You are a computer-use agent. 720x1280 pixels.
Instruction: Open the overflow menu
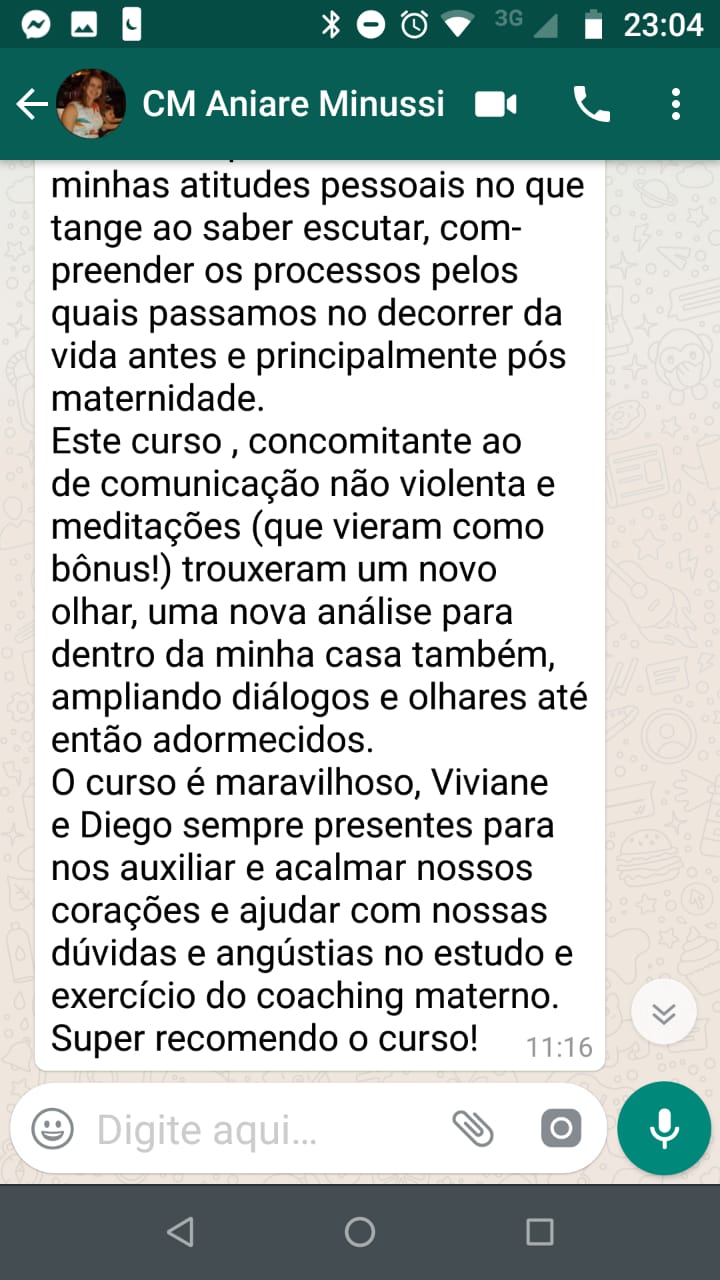coord(676,104)
